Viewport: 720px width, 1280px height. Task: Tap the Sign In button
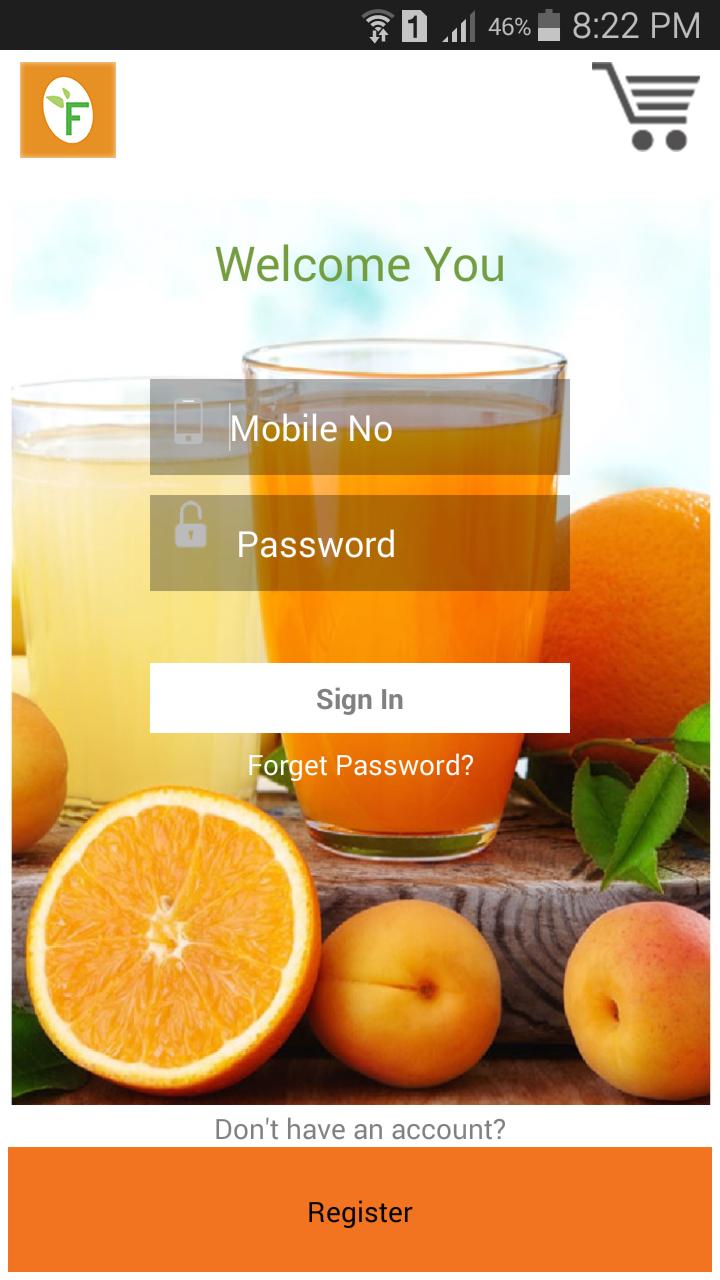pos(360,698)
